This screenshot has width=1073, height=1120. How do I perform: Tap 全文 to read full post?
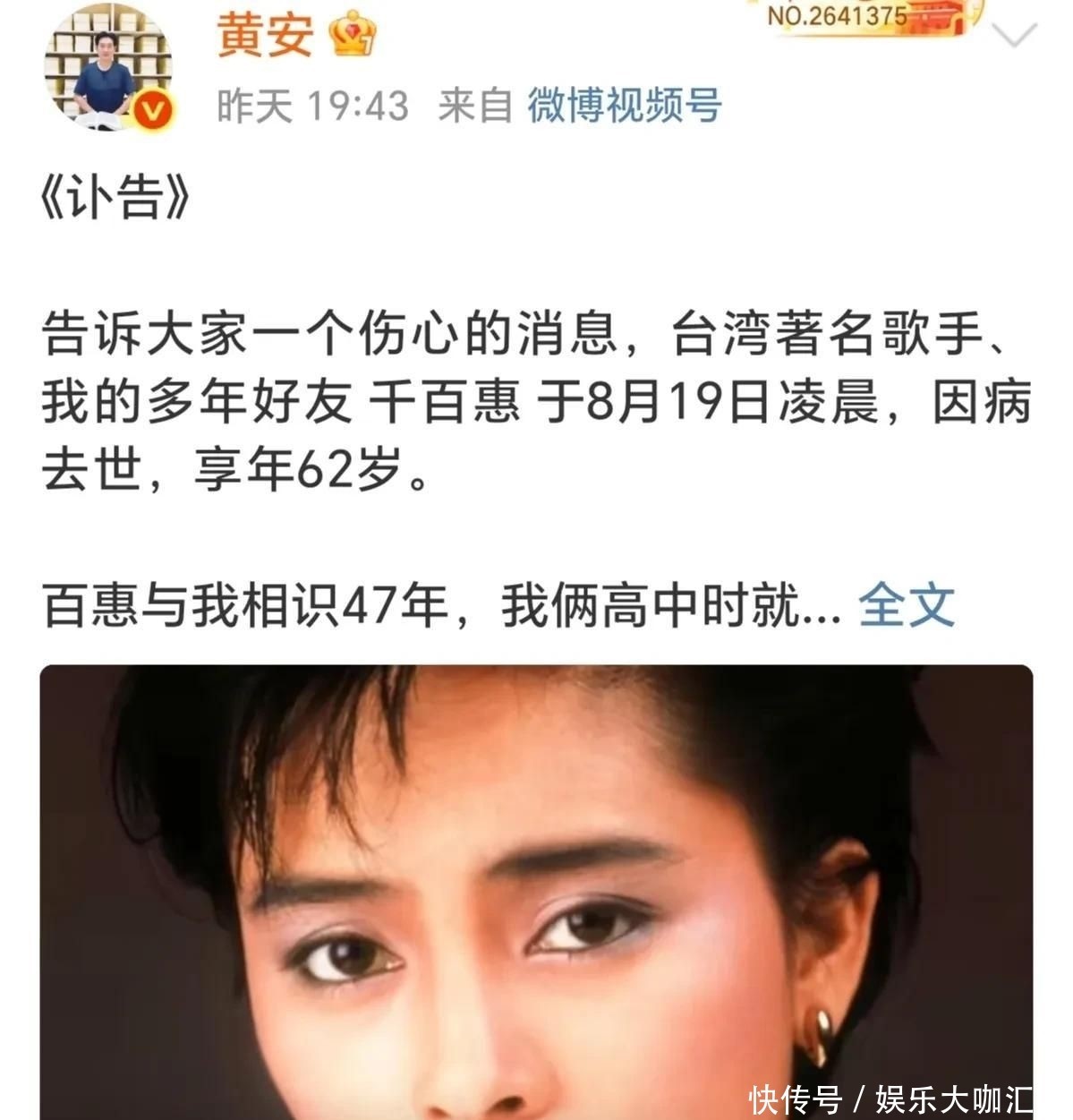(906, 606)
